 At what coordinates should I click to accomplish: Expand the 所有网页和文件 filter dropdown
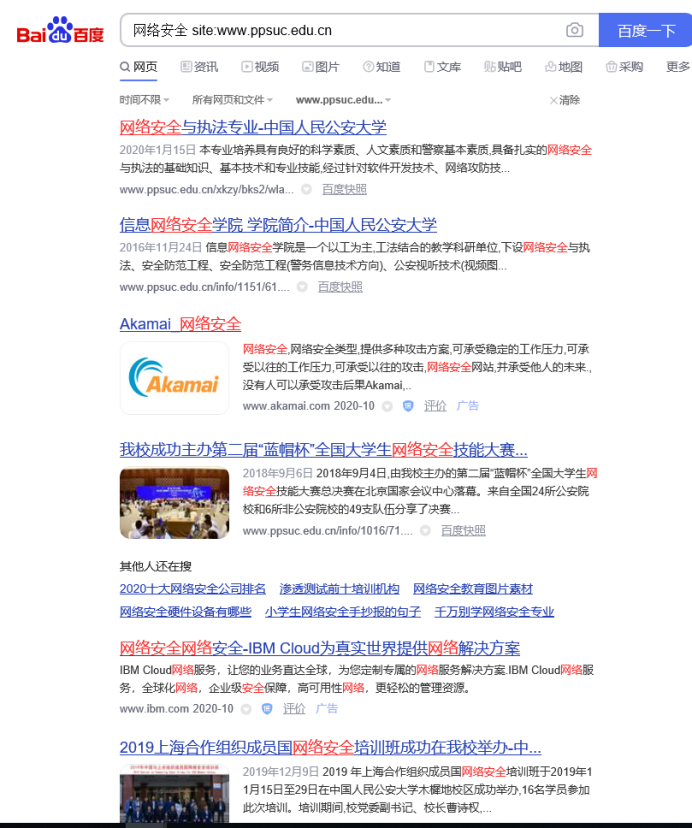click(x=232, y=100)
